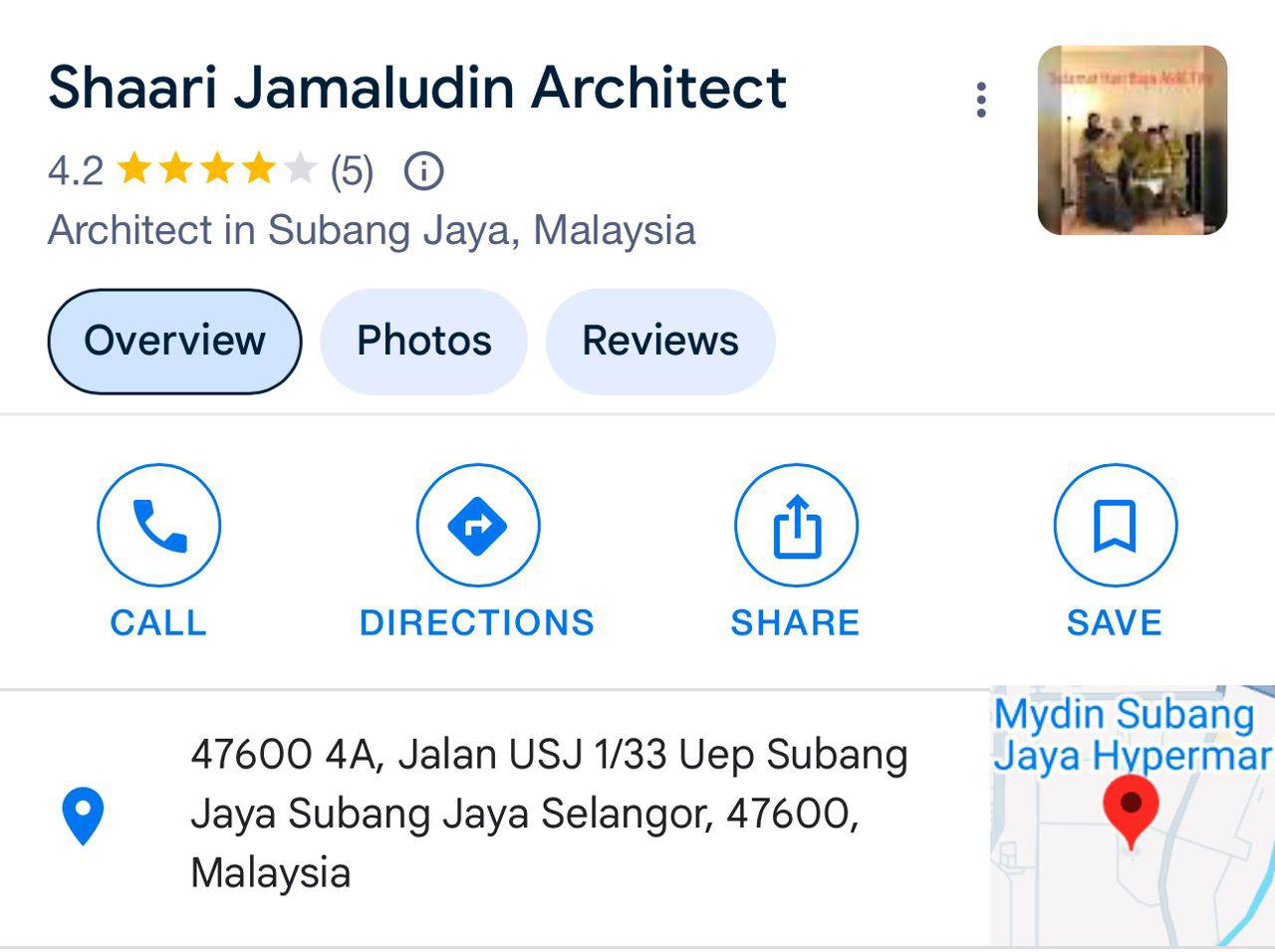Switch to the Reviews tab
The image size is (1275, 952).
659,342
